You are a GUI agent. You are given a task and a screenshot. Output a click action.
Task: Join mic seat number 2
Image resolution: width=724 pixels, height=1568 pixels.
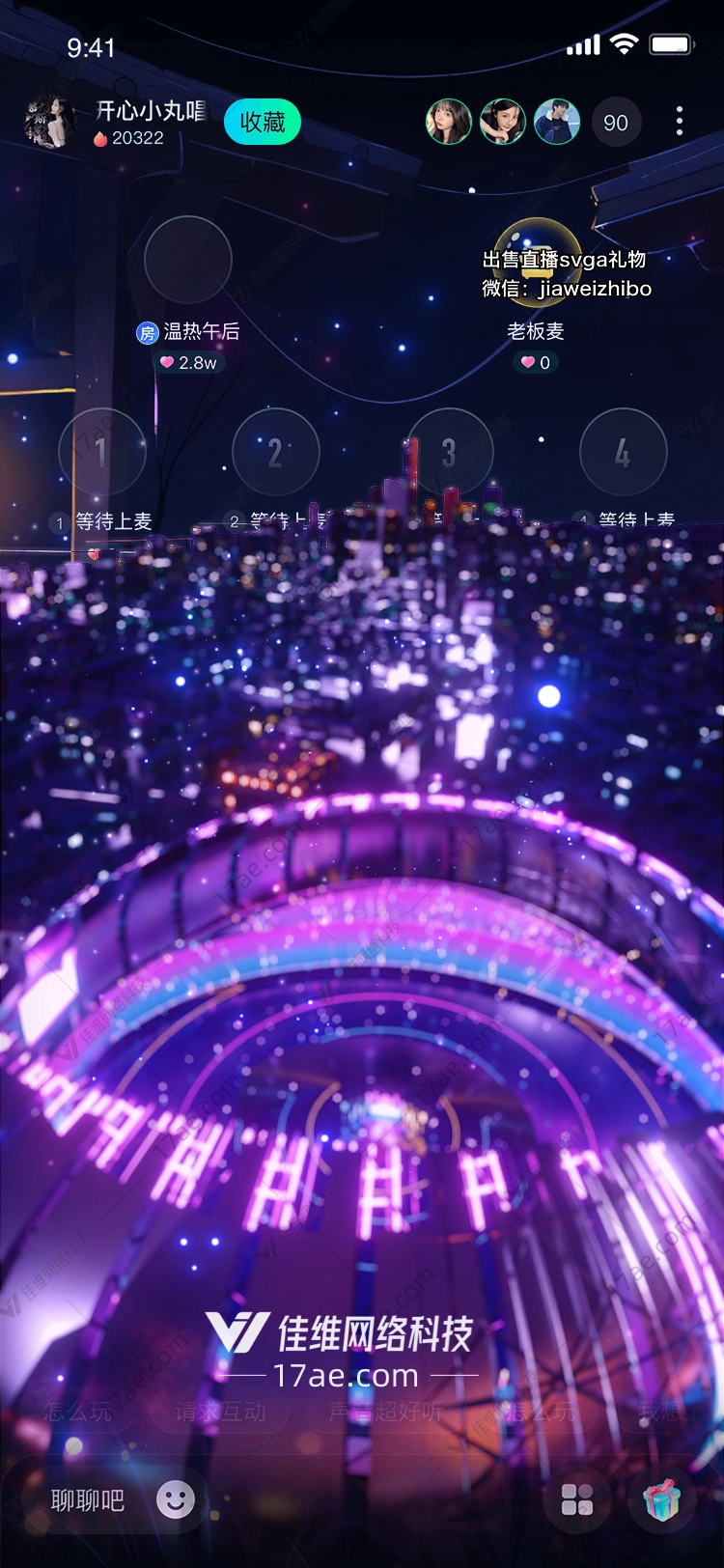point(276,452)
